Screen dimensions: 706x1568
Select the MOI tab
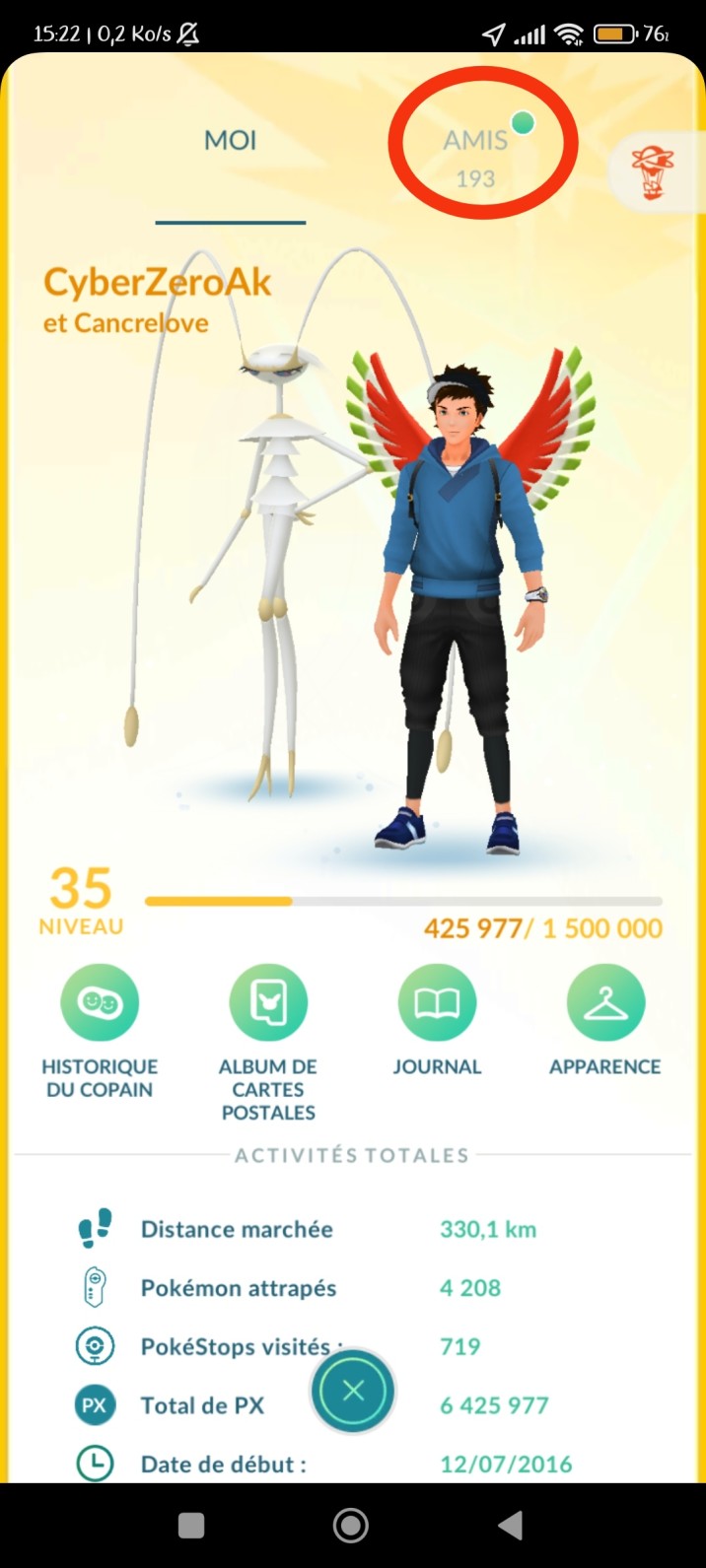(x=230, y=141)
